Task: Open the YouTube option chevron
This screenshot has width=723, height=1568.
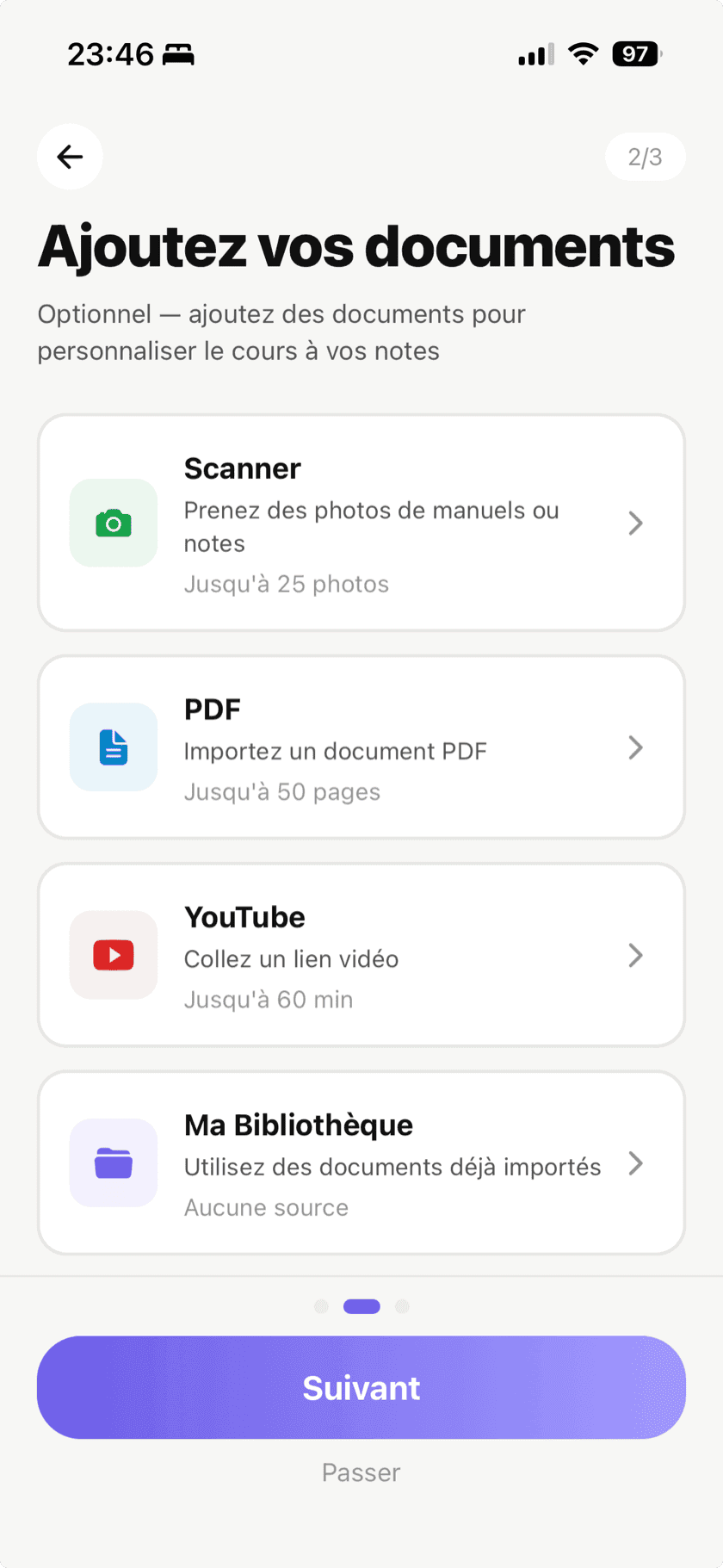Action: pyautogui.click(x=635, y=955)
